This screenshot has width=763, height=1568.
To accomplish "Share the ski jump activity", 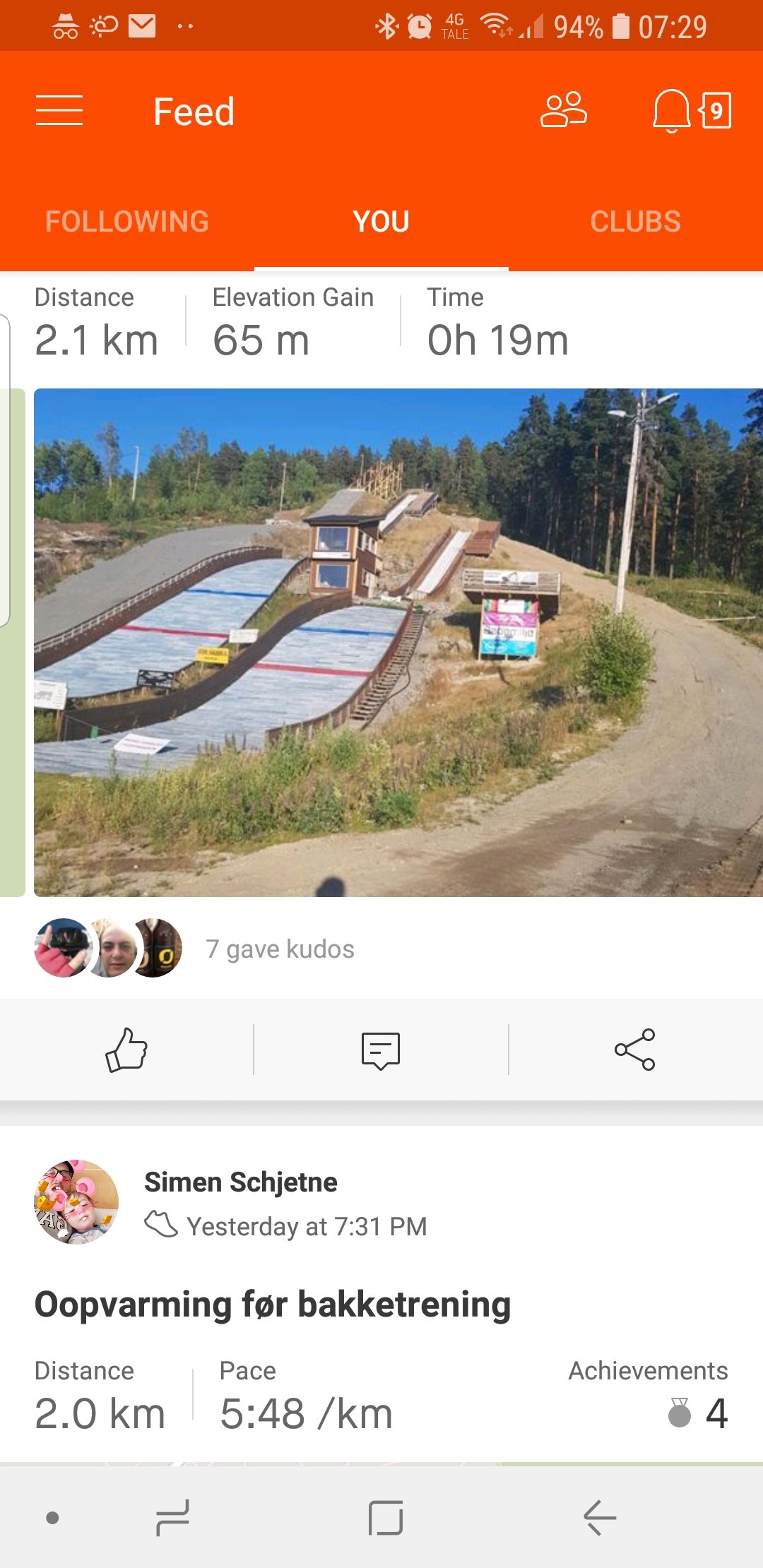I will tap(635, 1050).
